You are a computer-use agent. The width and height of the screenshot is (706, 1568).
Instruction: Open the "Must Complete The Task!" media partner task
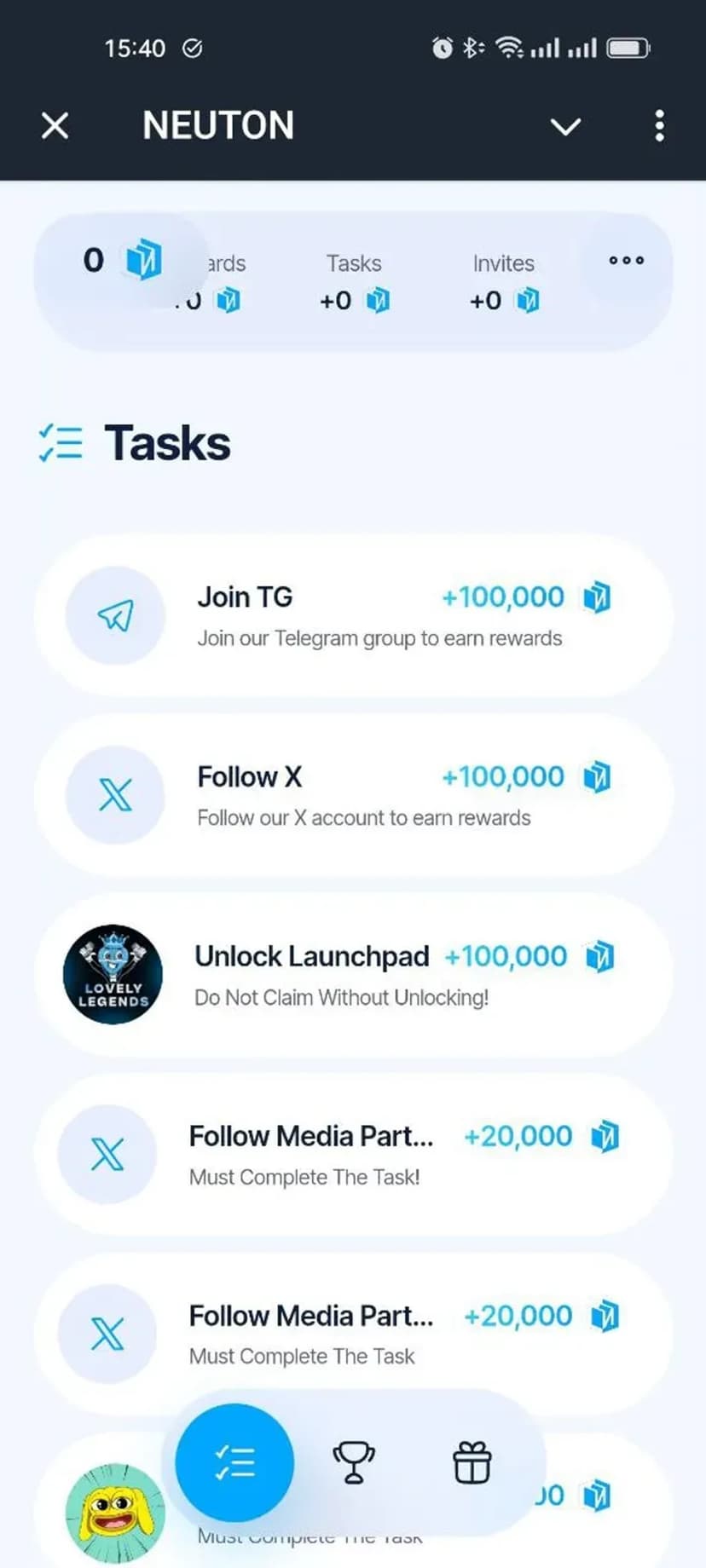point(353,1155)
